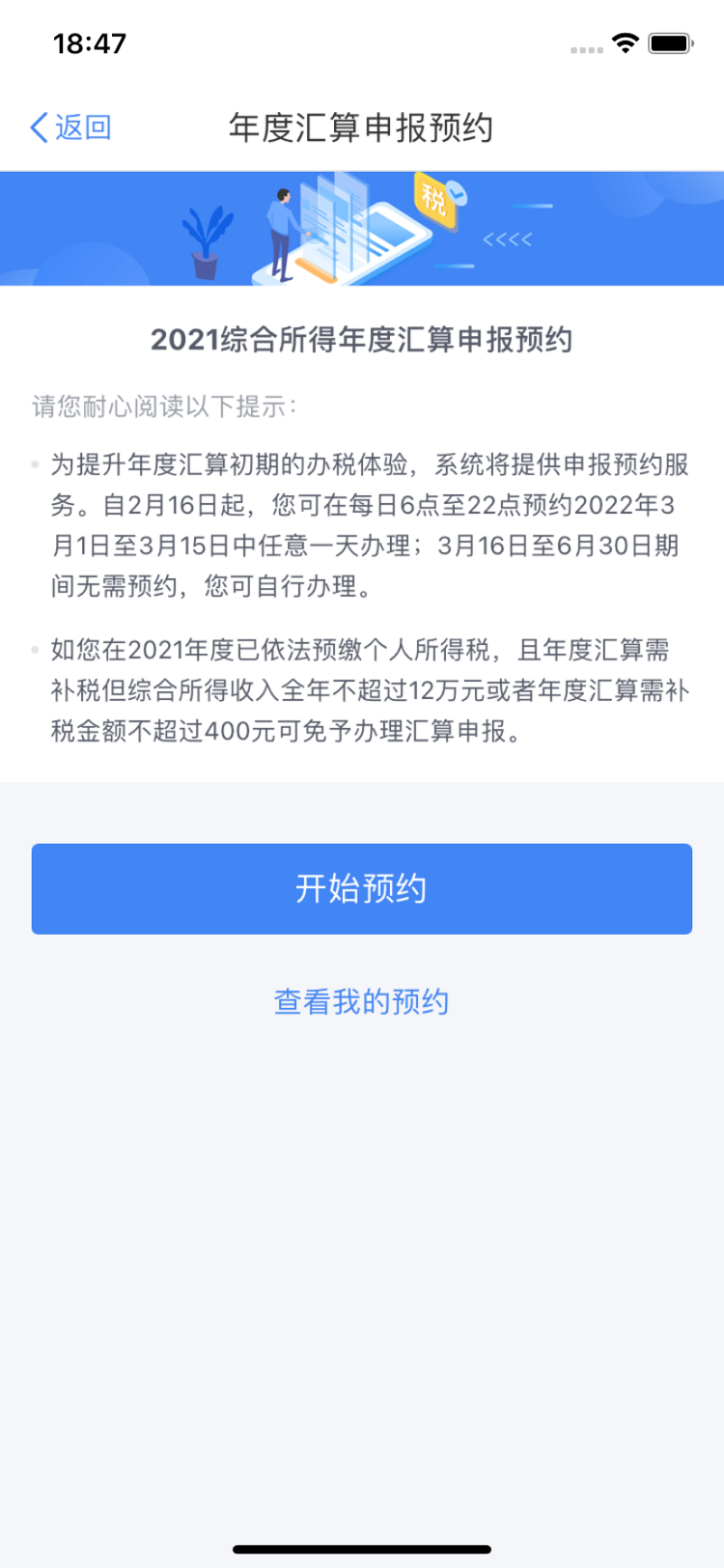Tap the 2021综合所得年度汇算申报预约 heading
Viewport: 724px width, 1568px height.
tap(361, 339)
